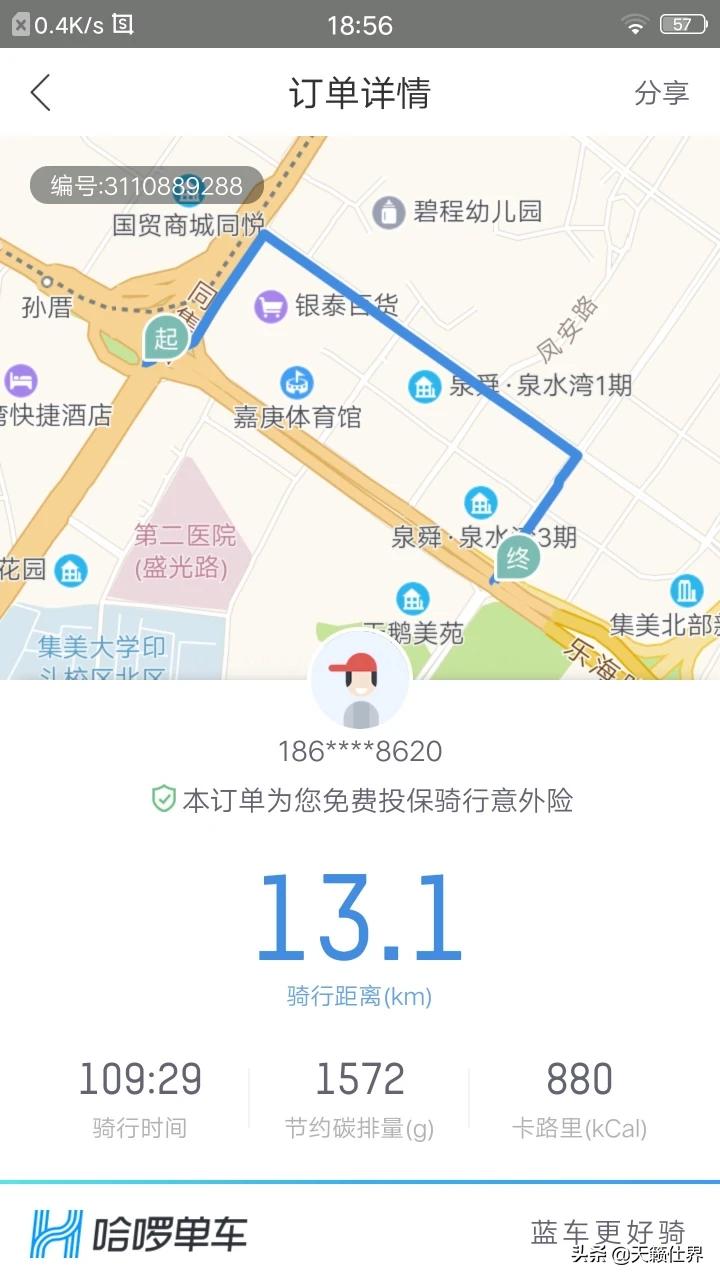This screenshot has height=1280, width=720.
Task: Open the 蓝车更好骑 link
Action: (x=604, y=1233)
